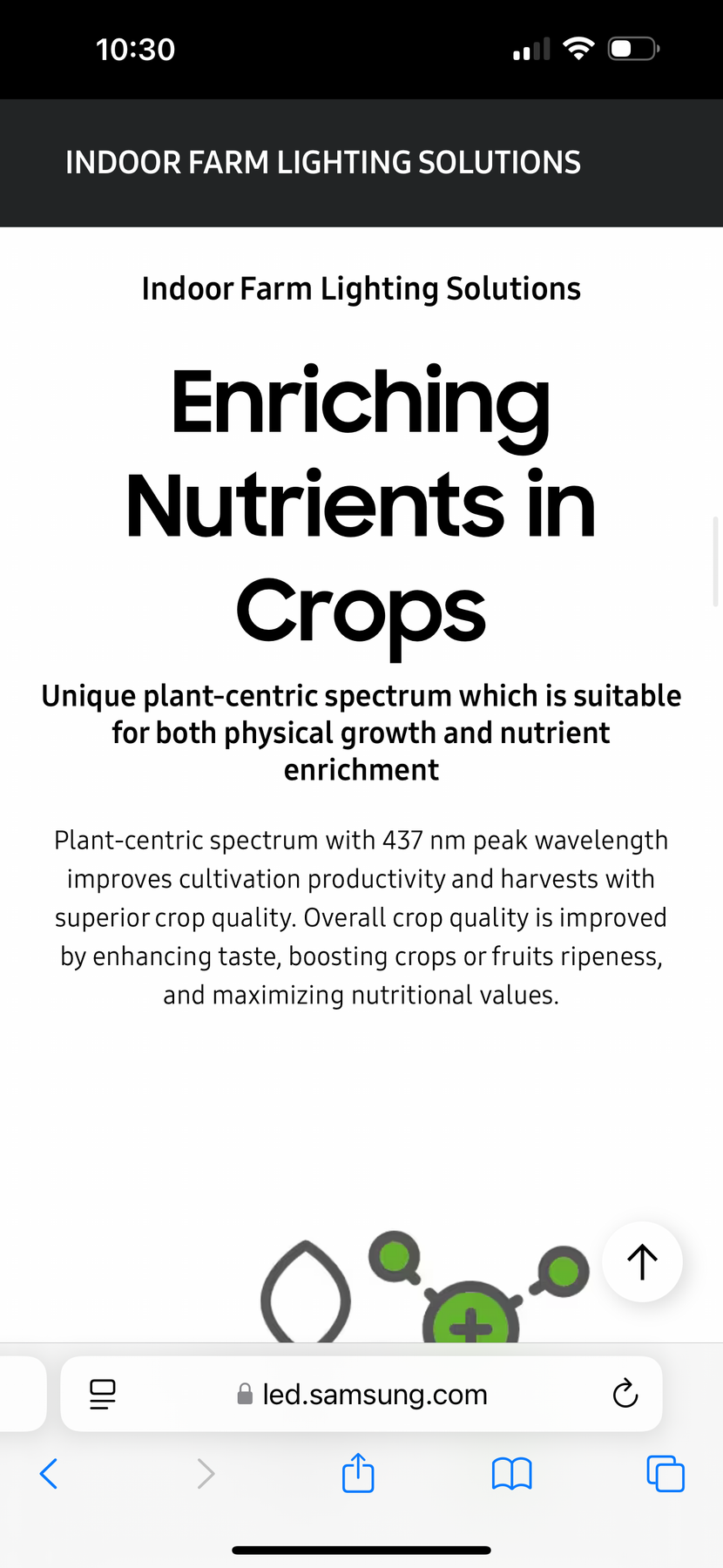Open the share sheet
The image size is (723, 1568).
pyautogui.click(x=358, y=1474)
